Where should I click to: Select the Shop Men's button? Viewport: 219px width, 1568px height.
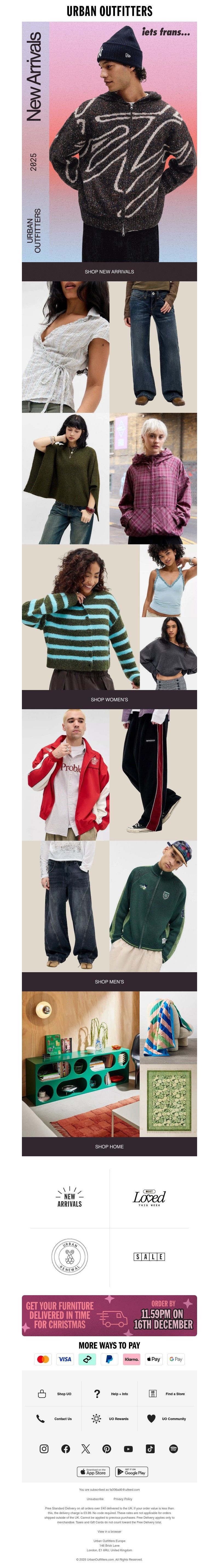(109, 981)
